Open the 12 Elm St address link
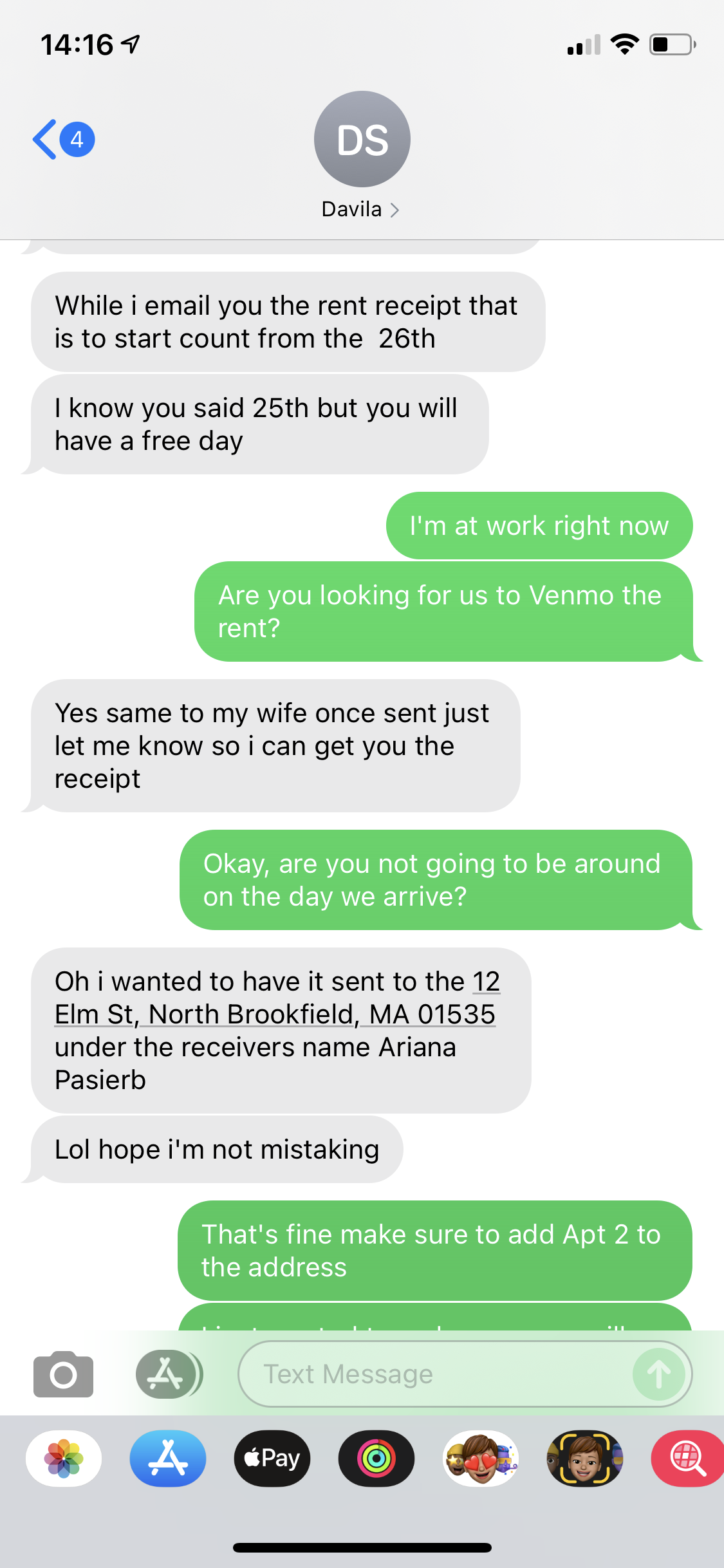The height and width of the screenshot is (1568, 724). pyautogui.click(x=275, y=998)
